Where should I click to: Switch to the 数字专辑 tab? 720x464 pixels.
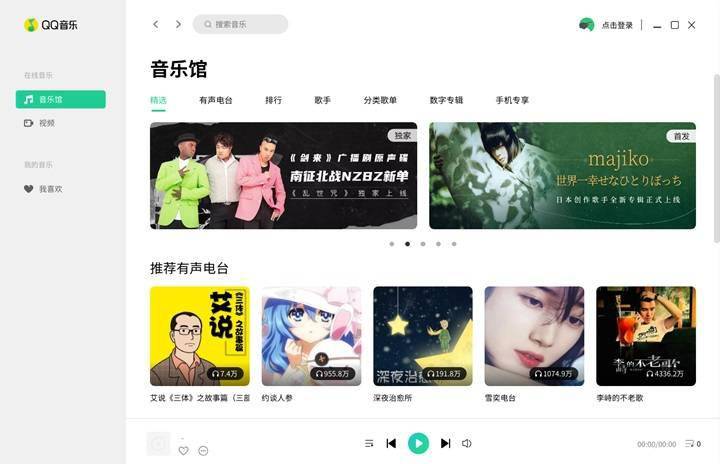(x=446, y=100)
